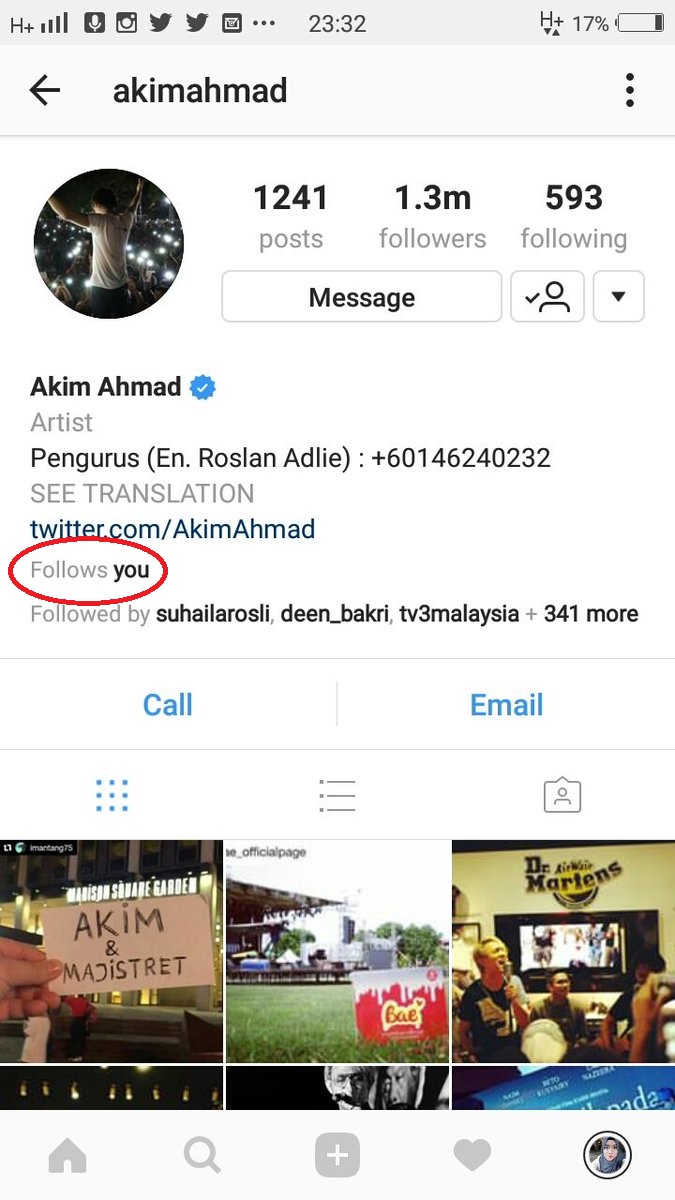The image size is (675, 1200).
Task: View the 1.3m followers list
Action: click(x=432, y=217)
